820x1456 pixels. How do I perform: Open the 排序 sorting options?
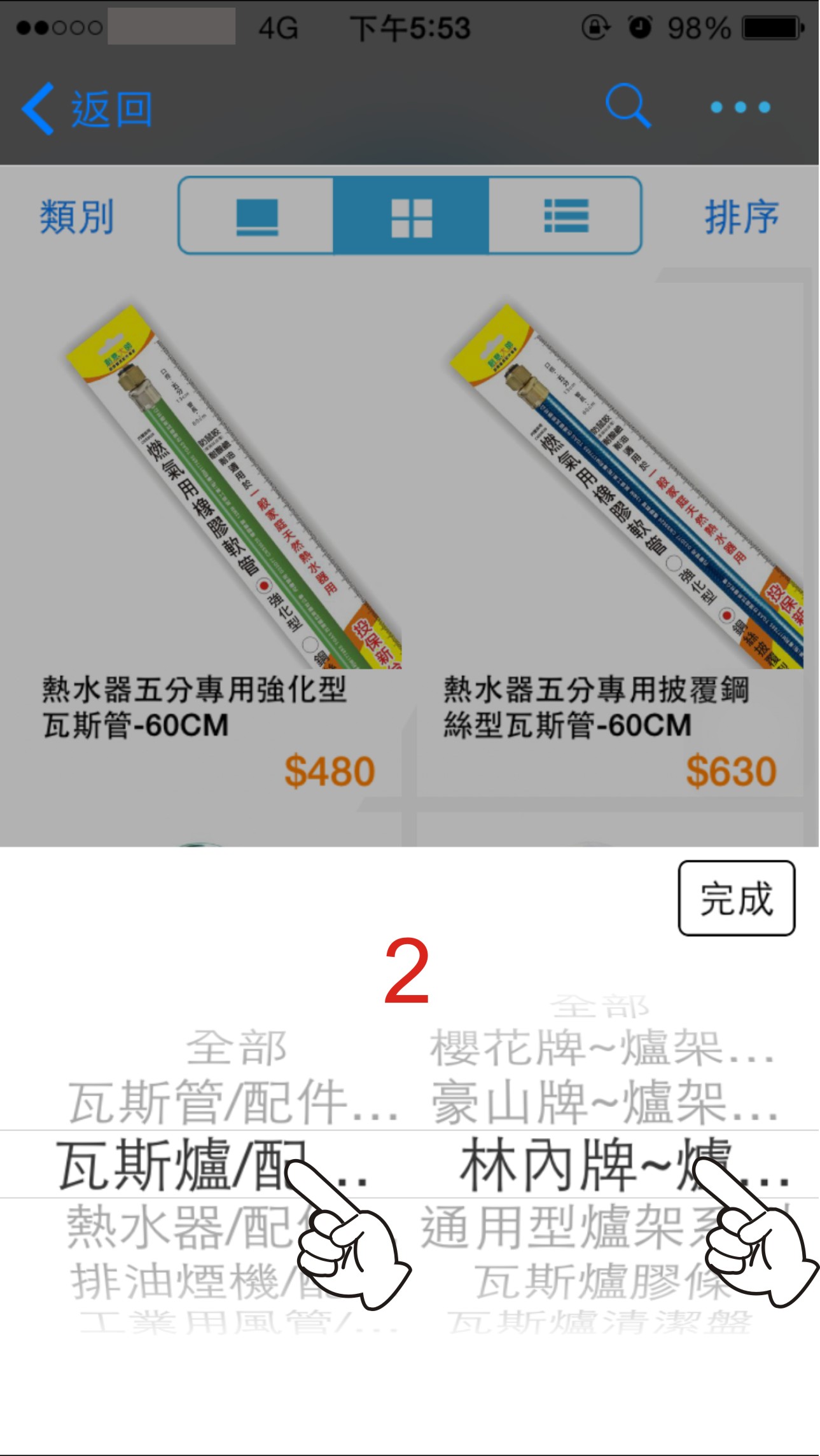click(741, 217)
